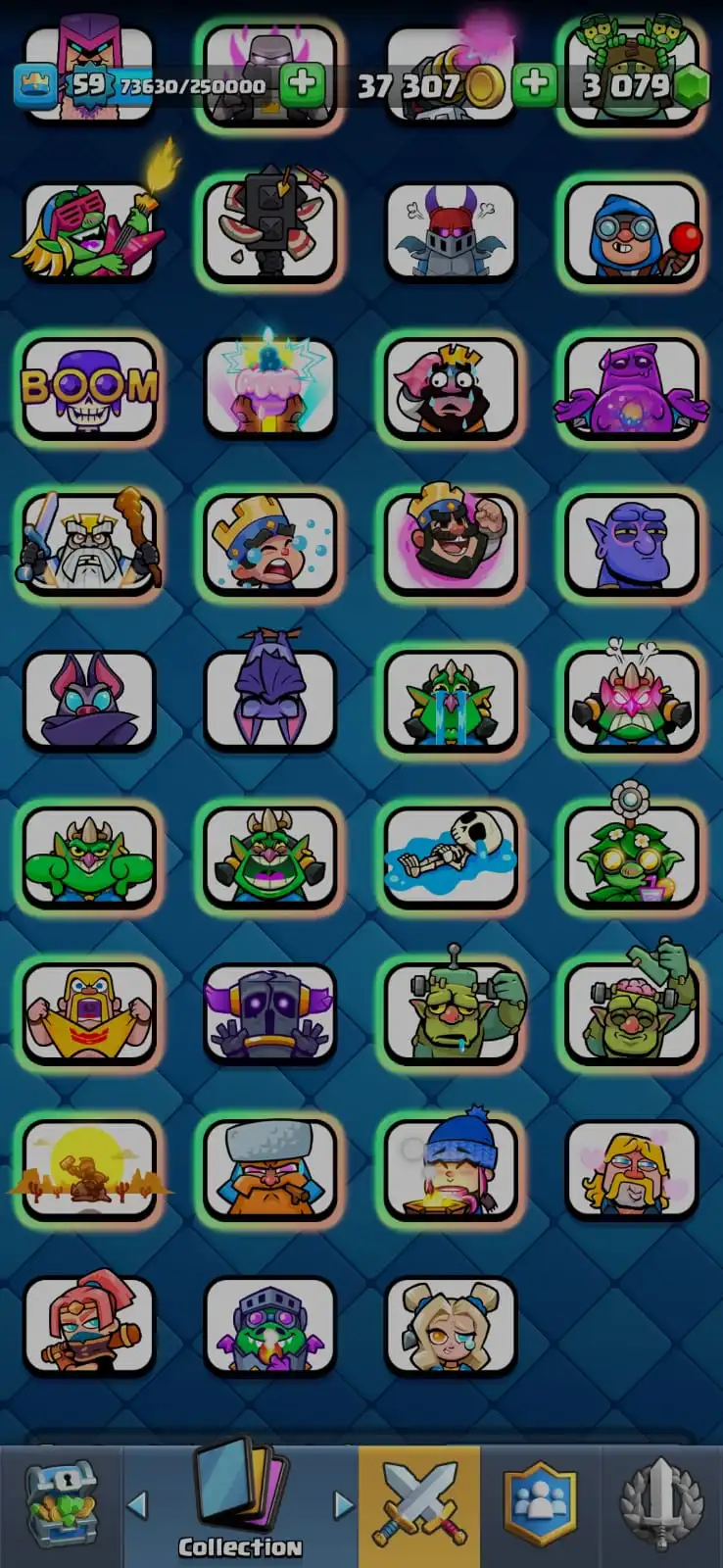Screen dimensions: 723x1568
Task: Tap the left arrow beside Collection
Action: pyautogui.click(x=138, y=1503)
